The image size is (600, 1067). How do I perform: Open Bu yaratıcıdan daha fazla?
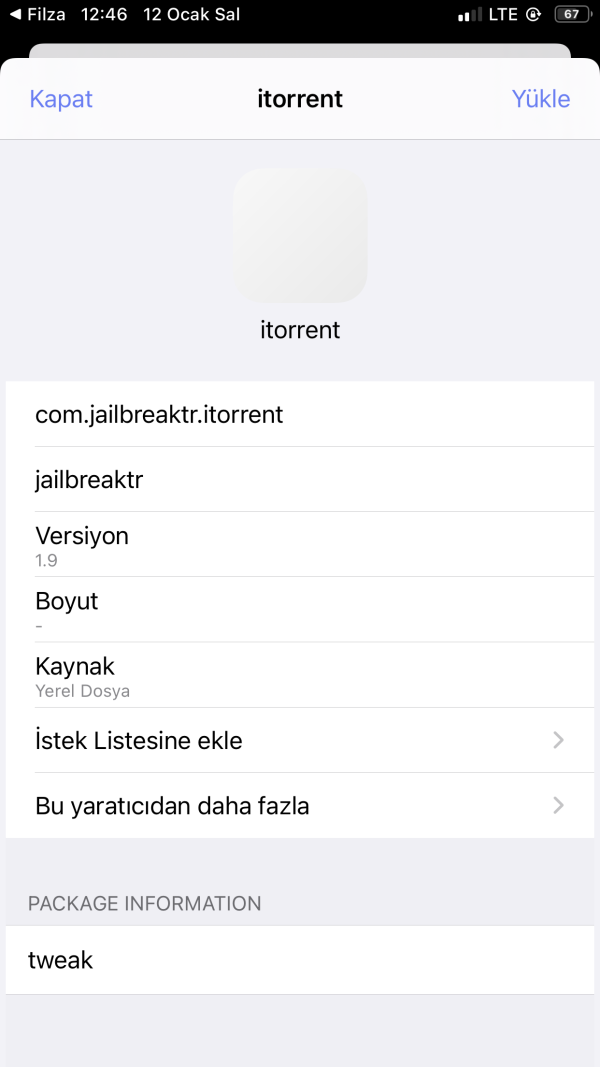[x=300, y=806]
